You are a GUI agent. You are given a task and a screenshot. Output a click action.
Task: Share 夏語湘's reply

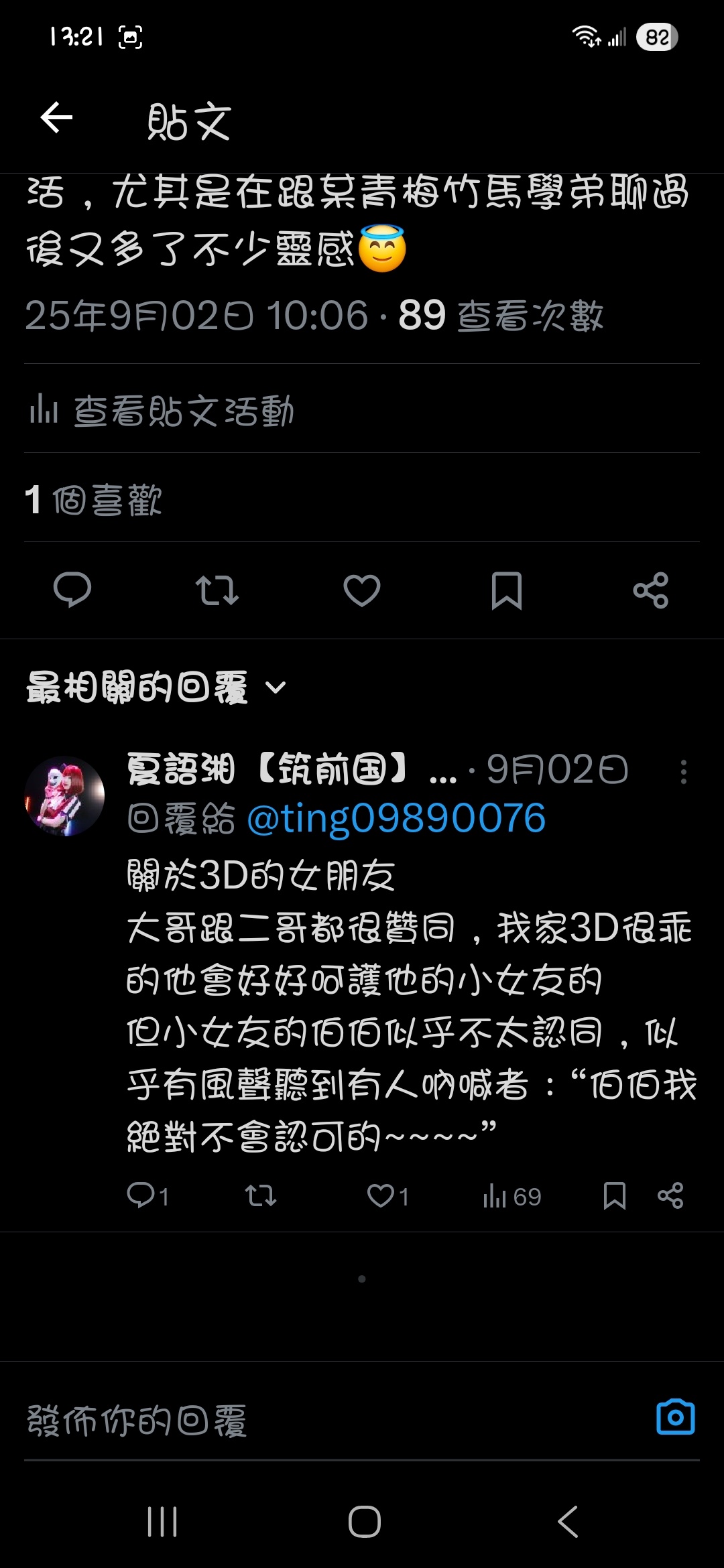coord(670,1195)
